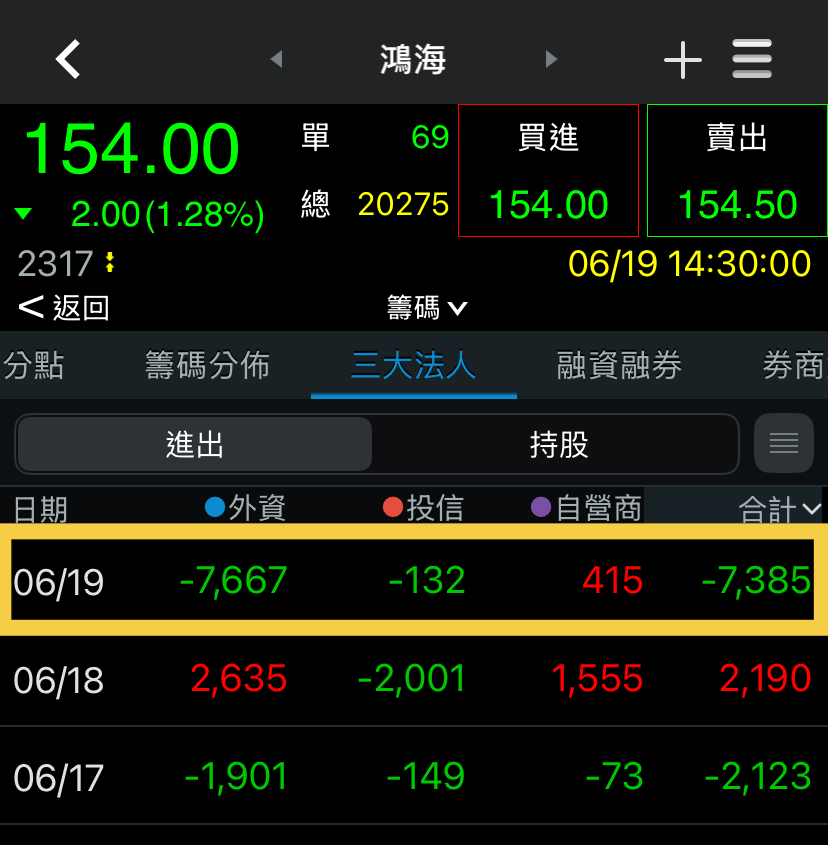Tap the 賣出 154.50 sell button
The image size is (828, 845).
[x=737, y=171]
